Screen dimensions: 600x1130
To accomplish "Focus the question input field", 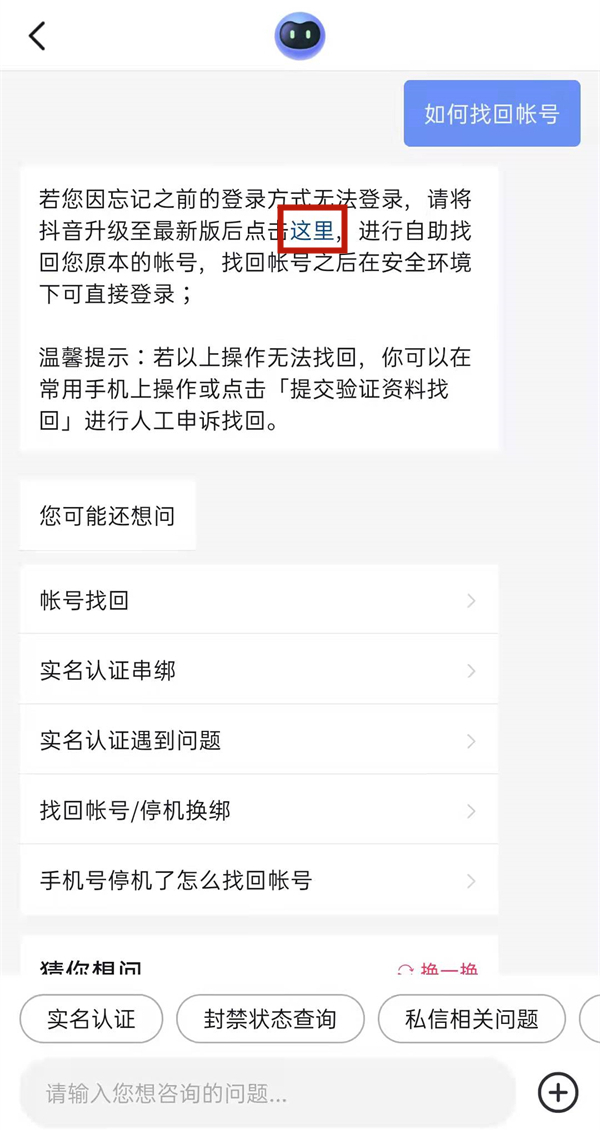I will click(266, 1093).
